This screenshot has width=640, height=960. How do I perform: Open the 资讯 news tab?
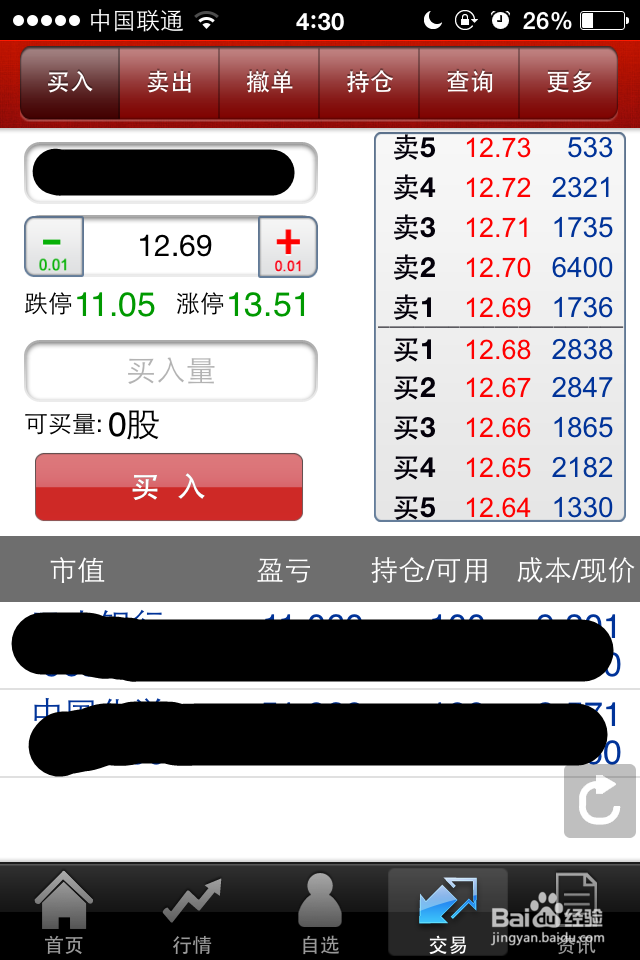pyautogui.click(x=576, y=912)
